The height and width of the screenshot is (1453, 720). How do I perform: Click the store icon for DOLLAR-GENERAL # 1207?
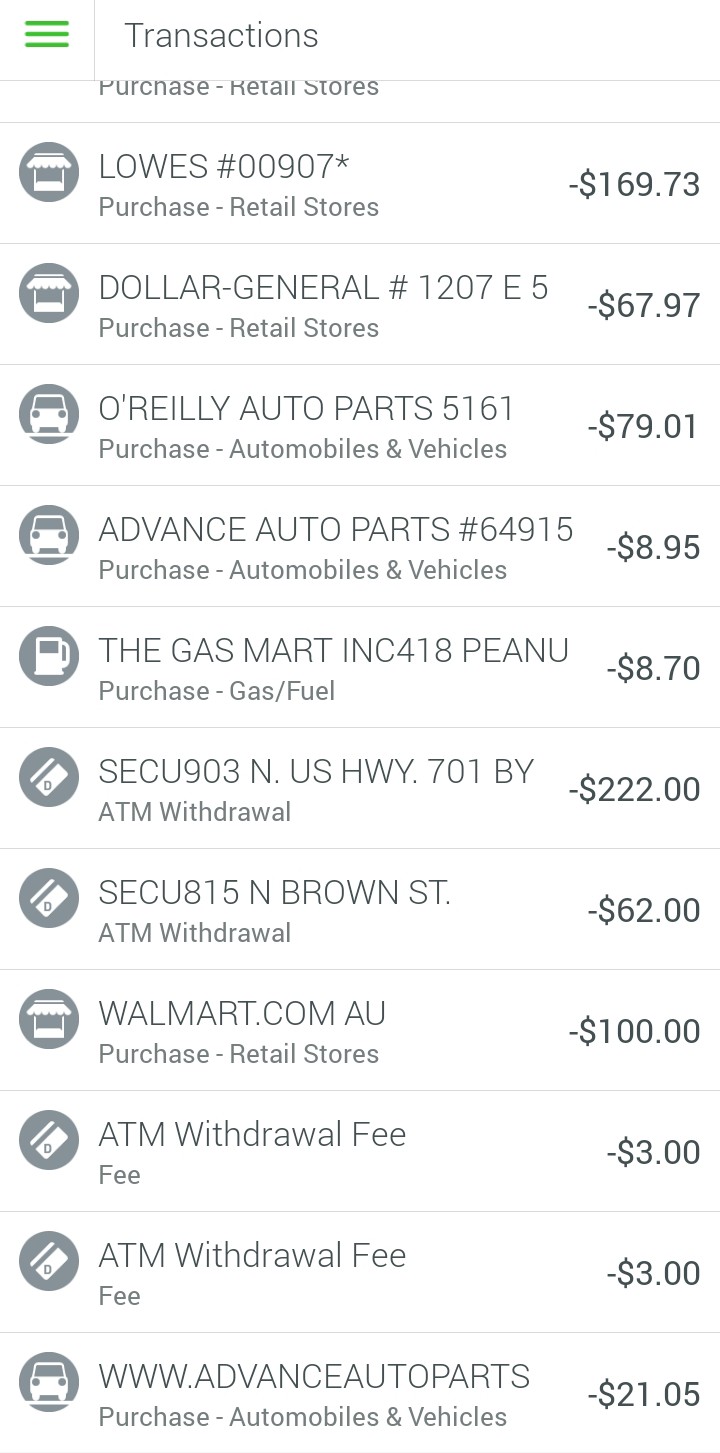pyautogui.click(x=48, y=292)
